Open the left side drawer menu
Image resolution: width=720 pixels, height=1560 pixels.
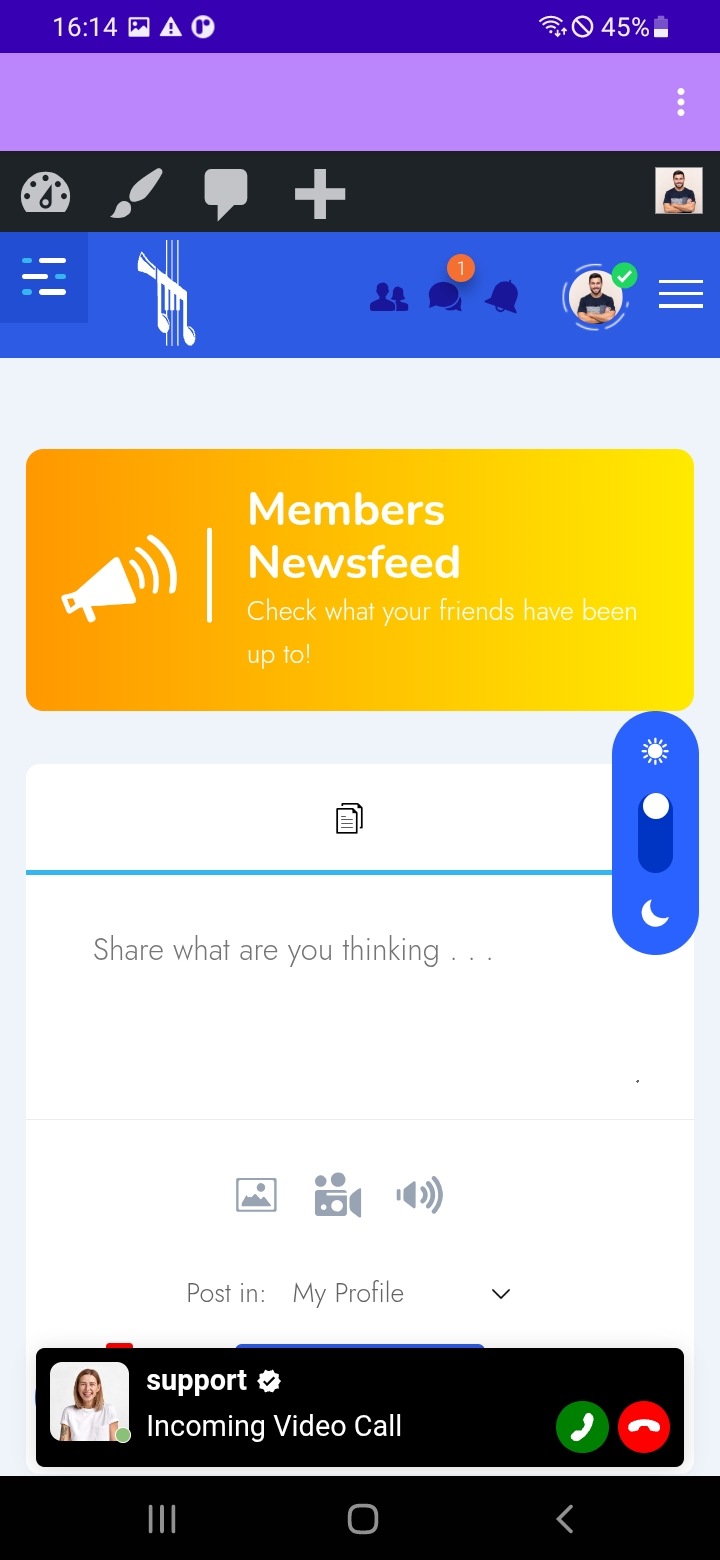(x=44, y=277)
